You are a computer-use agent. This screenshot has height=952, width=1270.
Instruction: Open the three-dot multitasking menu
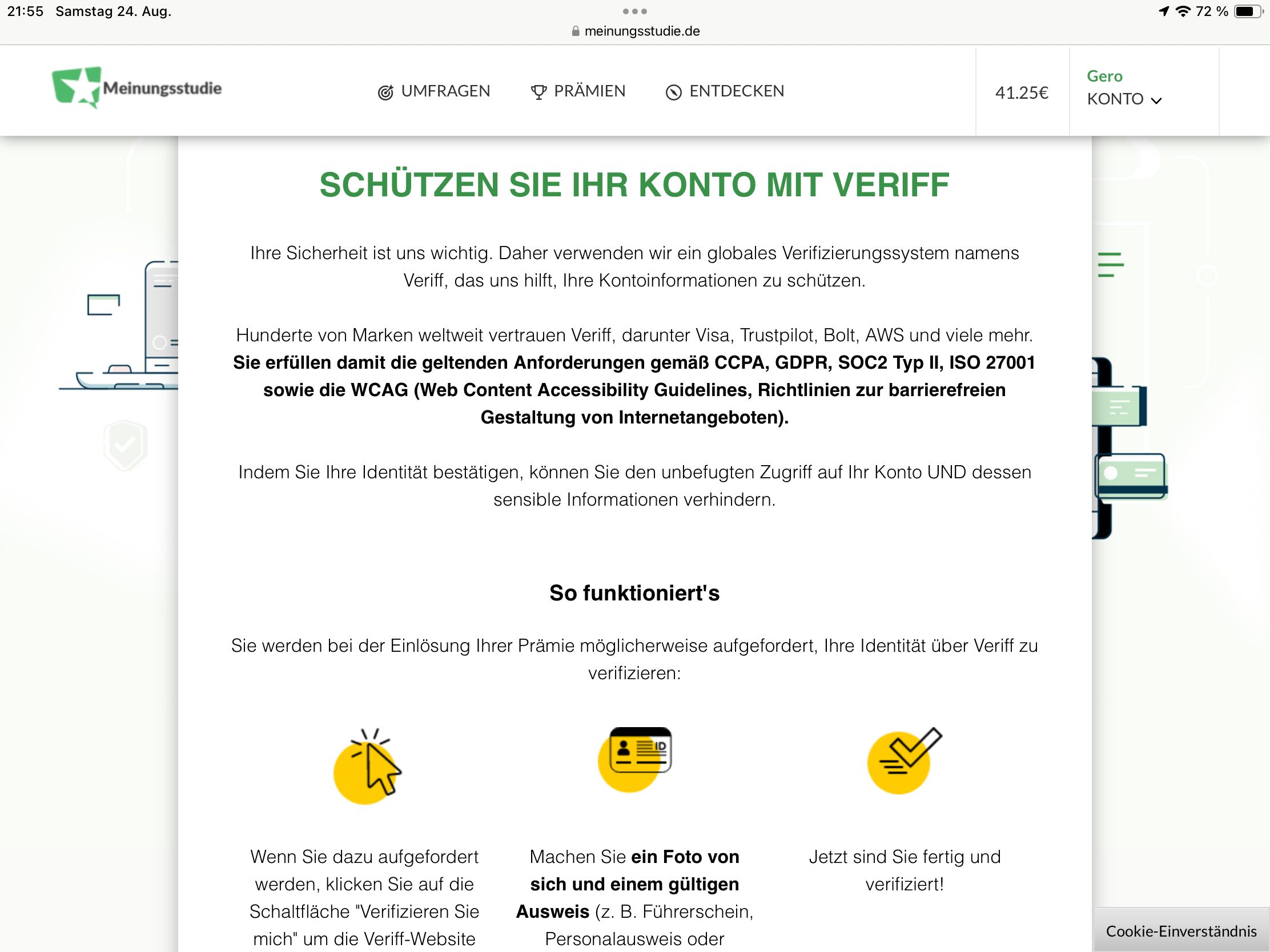coord(634,11)
